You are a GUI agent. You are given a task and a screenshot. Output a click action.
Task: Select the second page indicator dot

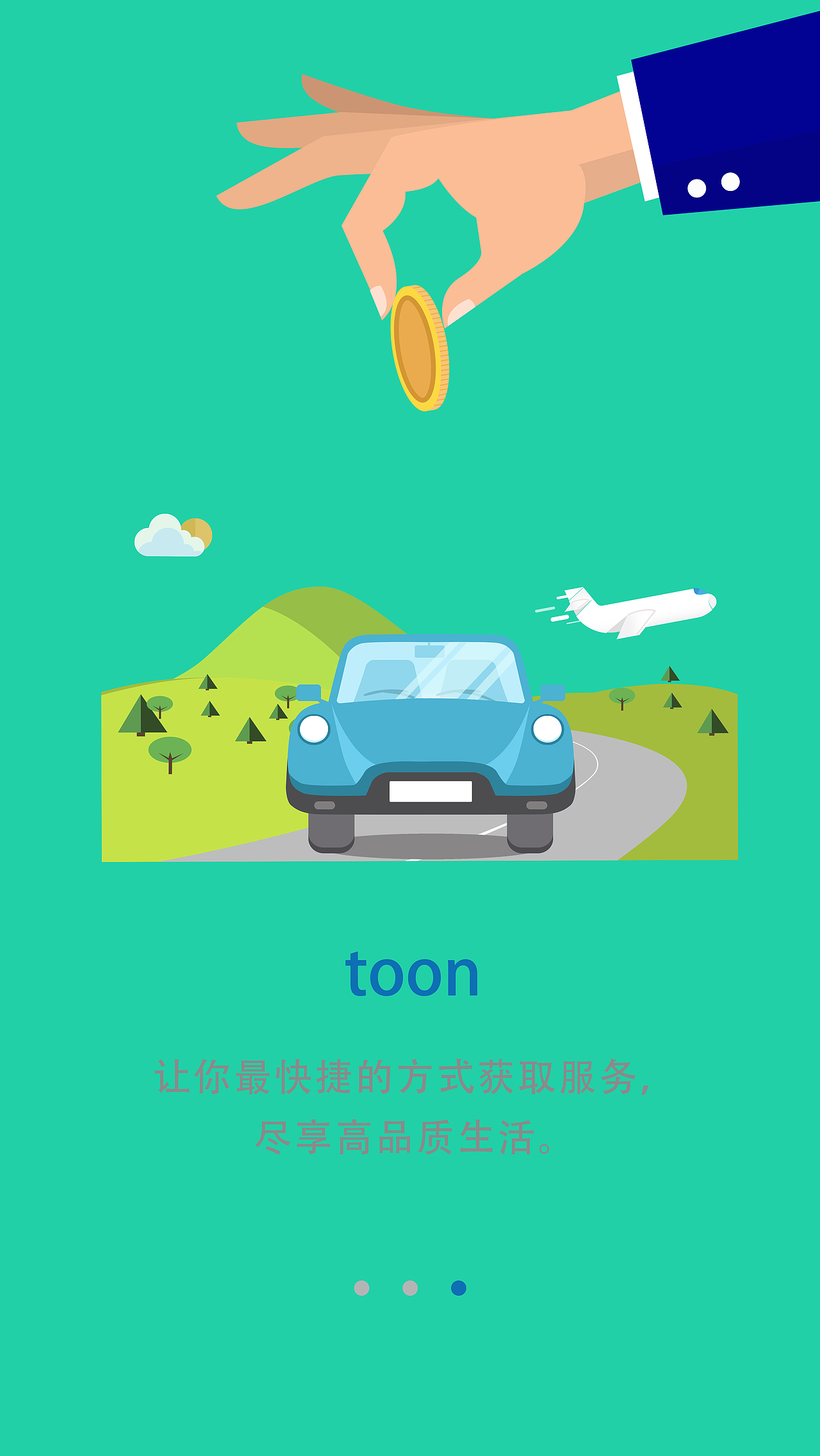point(410,1287)
